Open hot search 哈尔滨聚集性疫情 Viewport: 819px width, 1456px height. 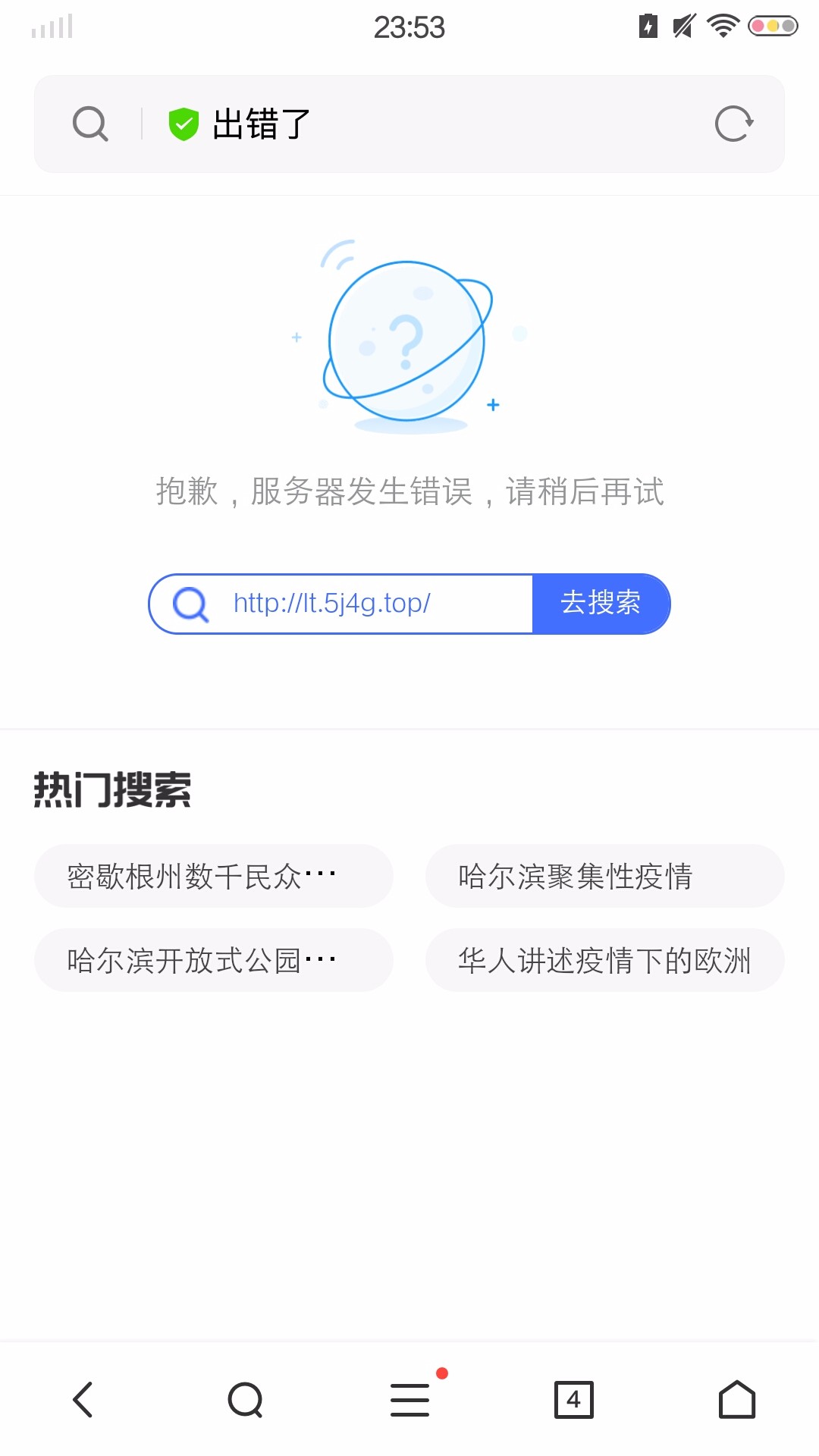[x=604, y=876]
